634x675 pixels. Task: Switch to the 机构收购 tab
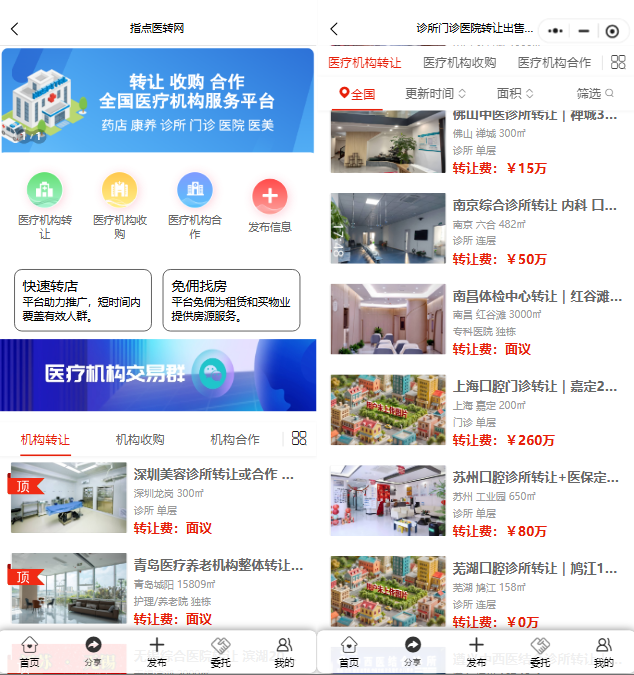coord(140,439)
